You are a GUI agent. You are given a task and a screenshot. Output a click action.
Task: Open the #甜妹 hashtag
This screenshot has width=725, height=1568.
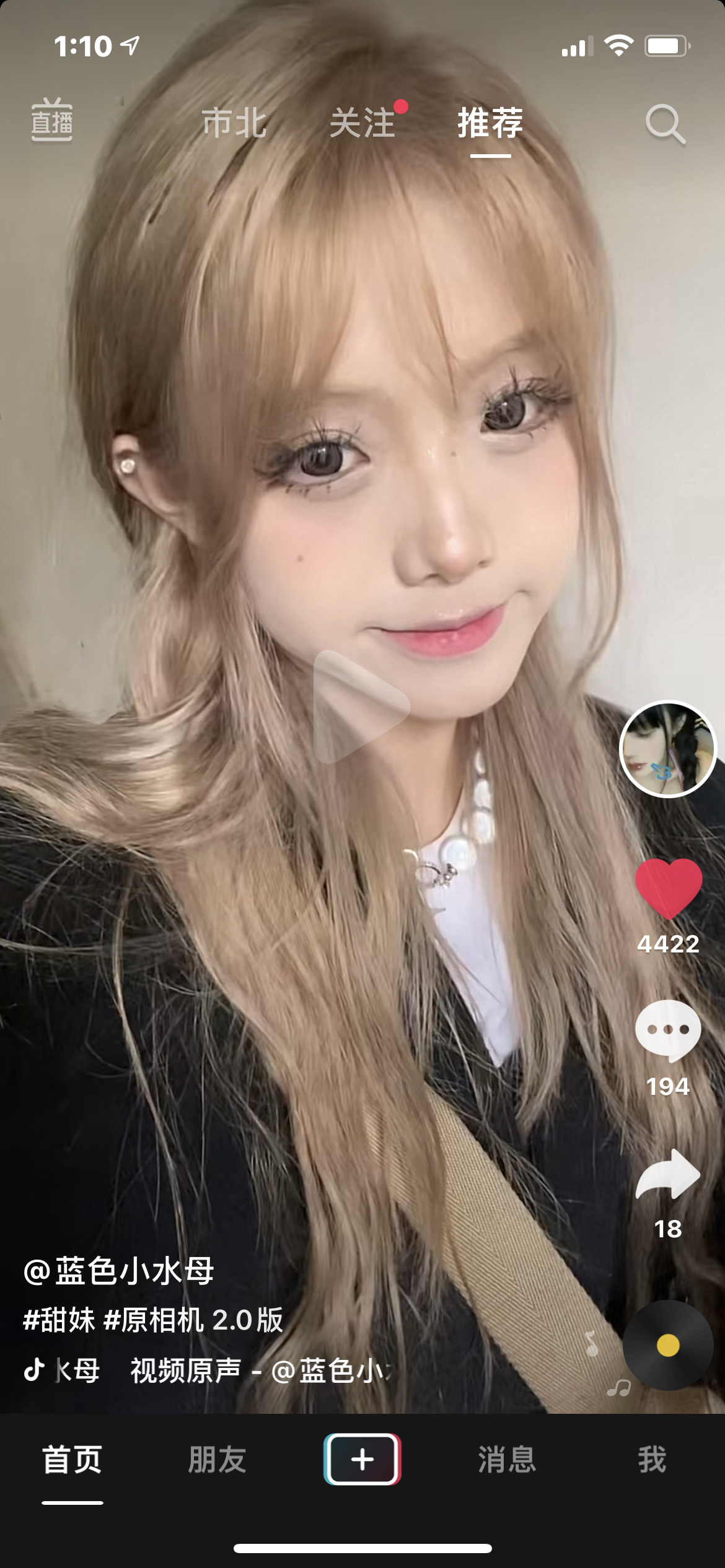click(59, 1320)
